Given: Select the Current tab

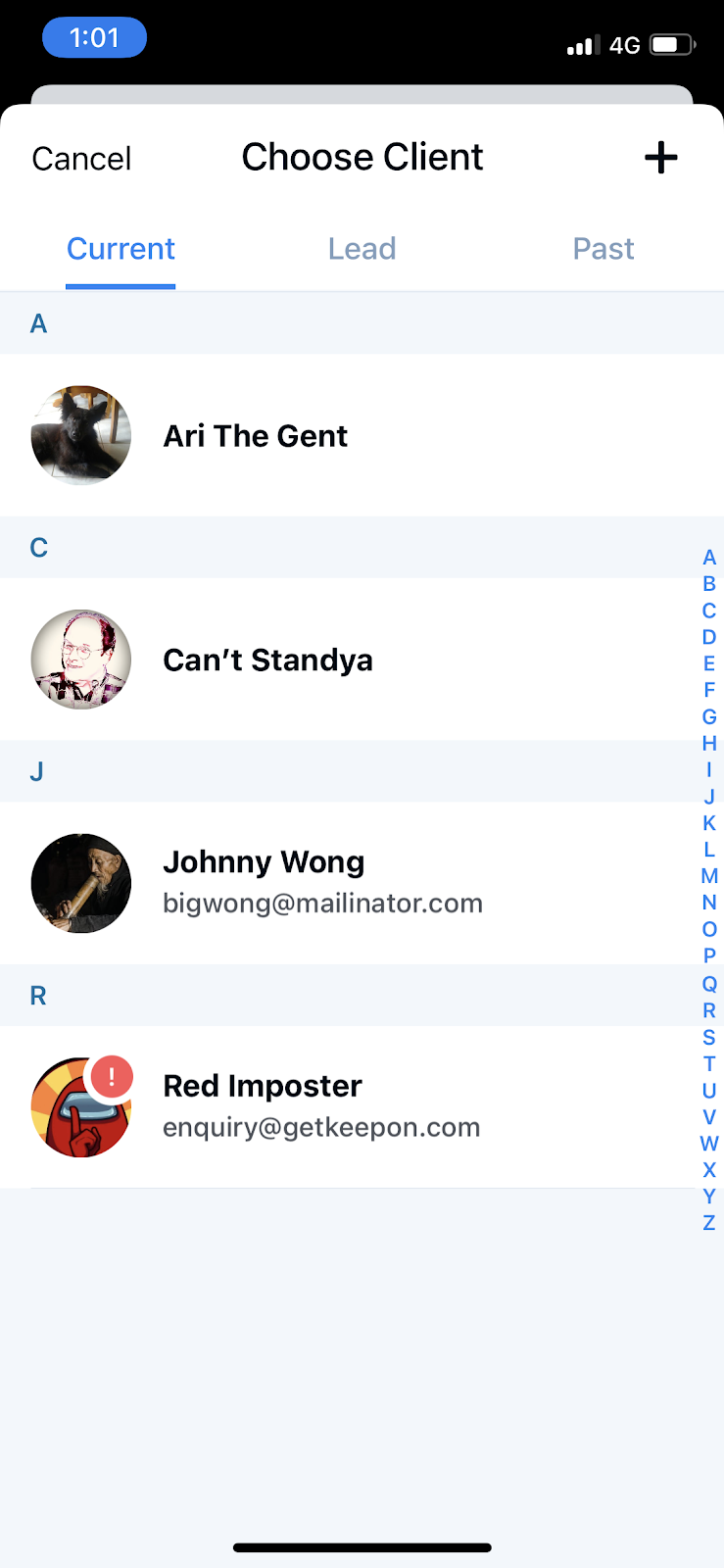Looking at the screenshot, I should pos(121,249).
